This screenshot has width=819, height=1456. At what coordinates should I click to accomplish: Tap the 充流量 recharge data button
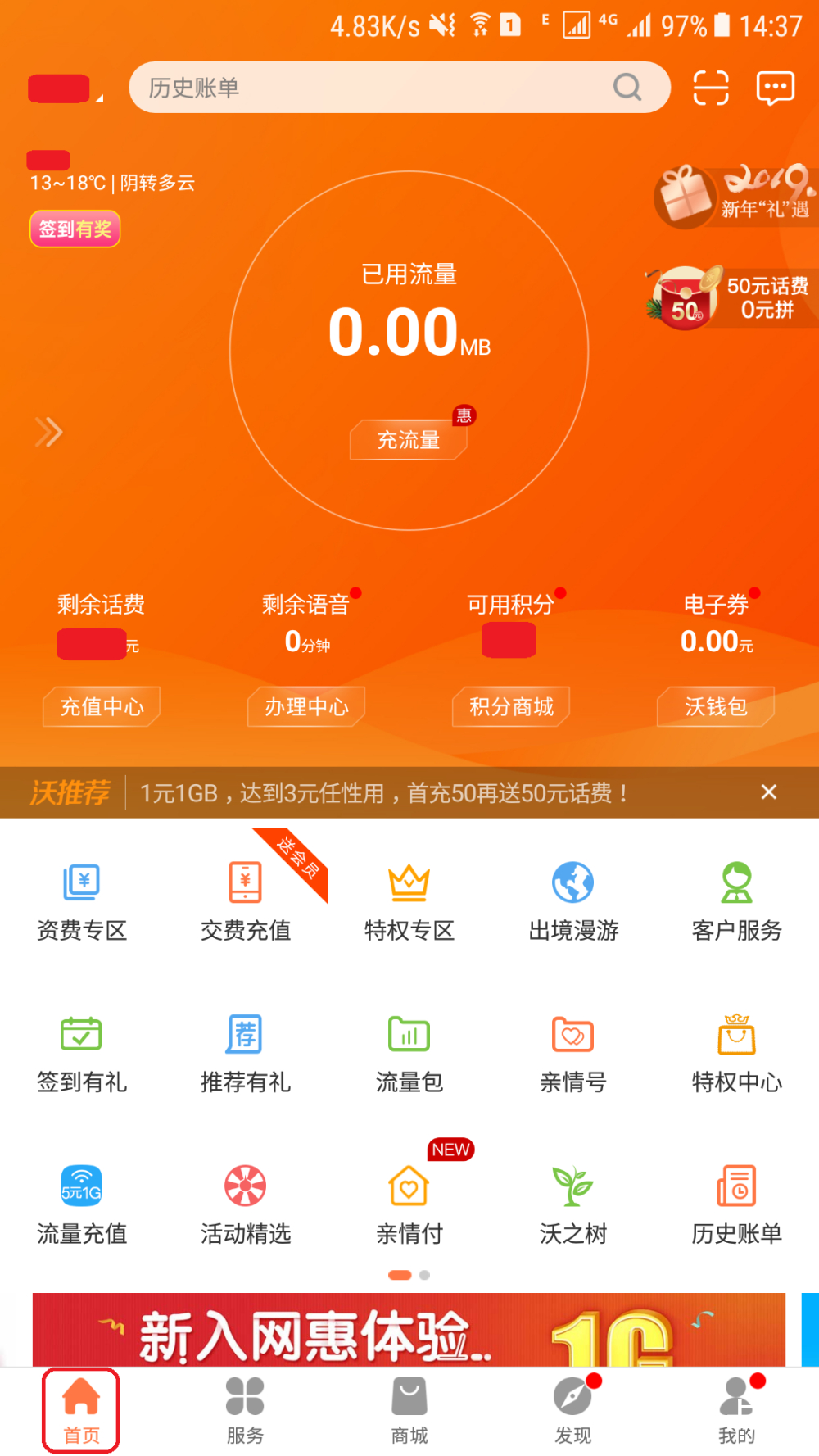pos(408,440)
